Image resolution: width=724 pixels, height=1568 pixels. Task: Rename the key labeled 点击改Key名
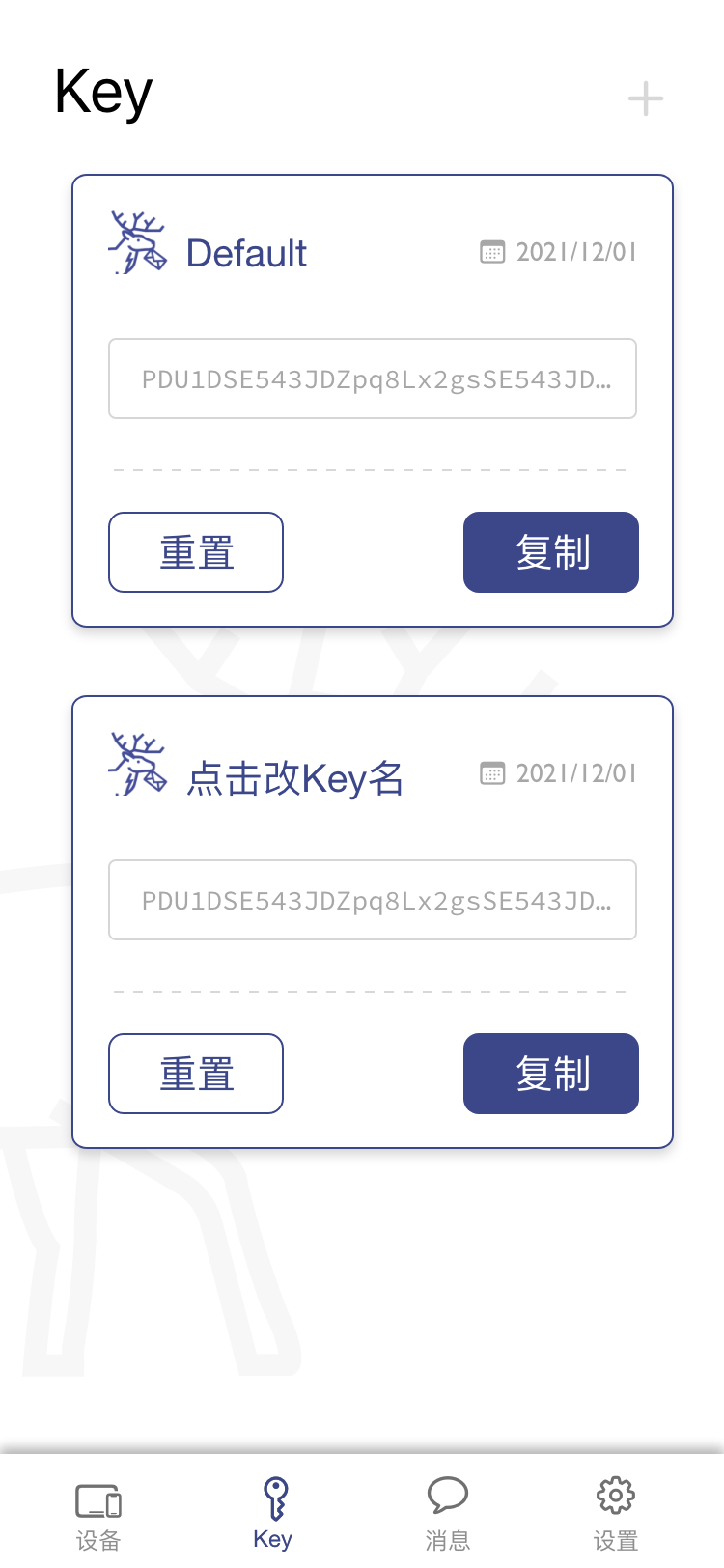294,778
